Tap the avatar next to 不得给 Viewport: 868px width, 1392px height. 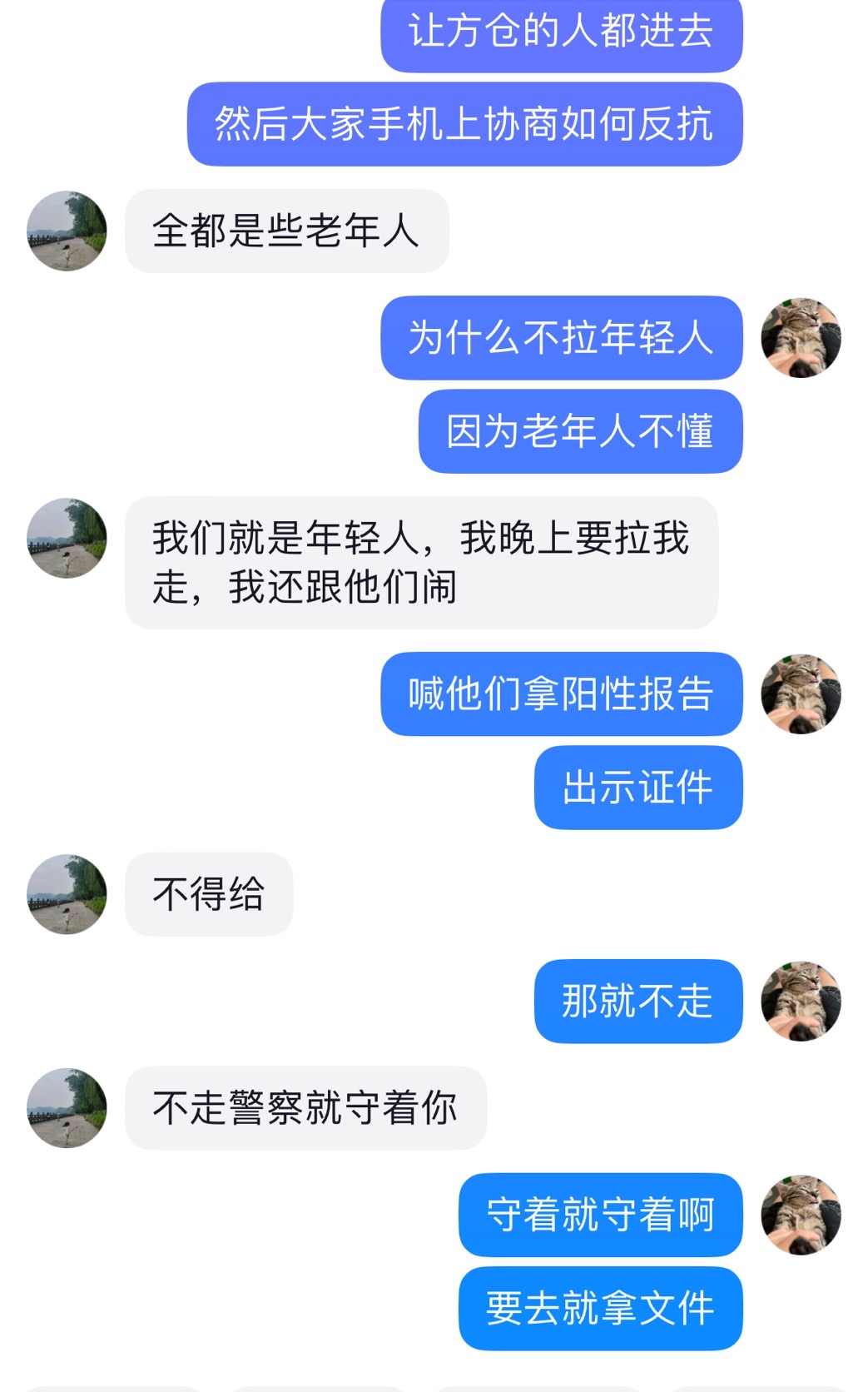tap(67, 893)
